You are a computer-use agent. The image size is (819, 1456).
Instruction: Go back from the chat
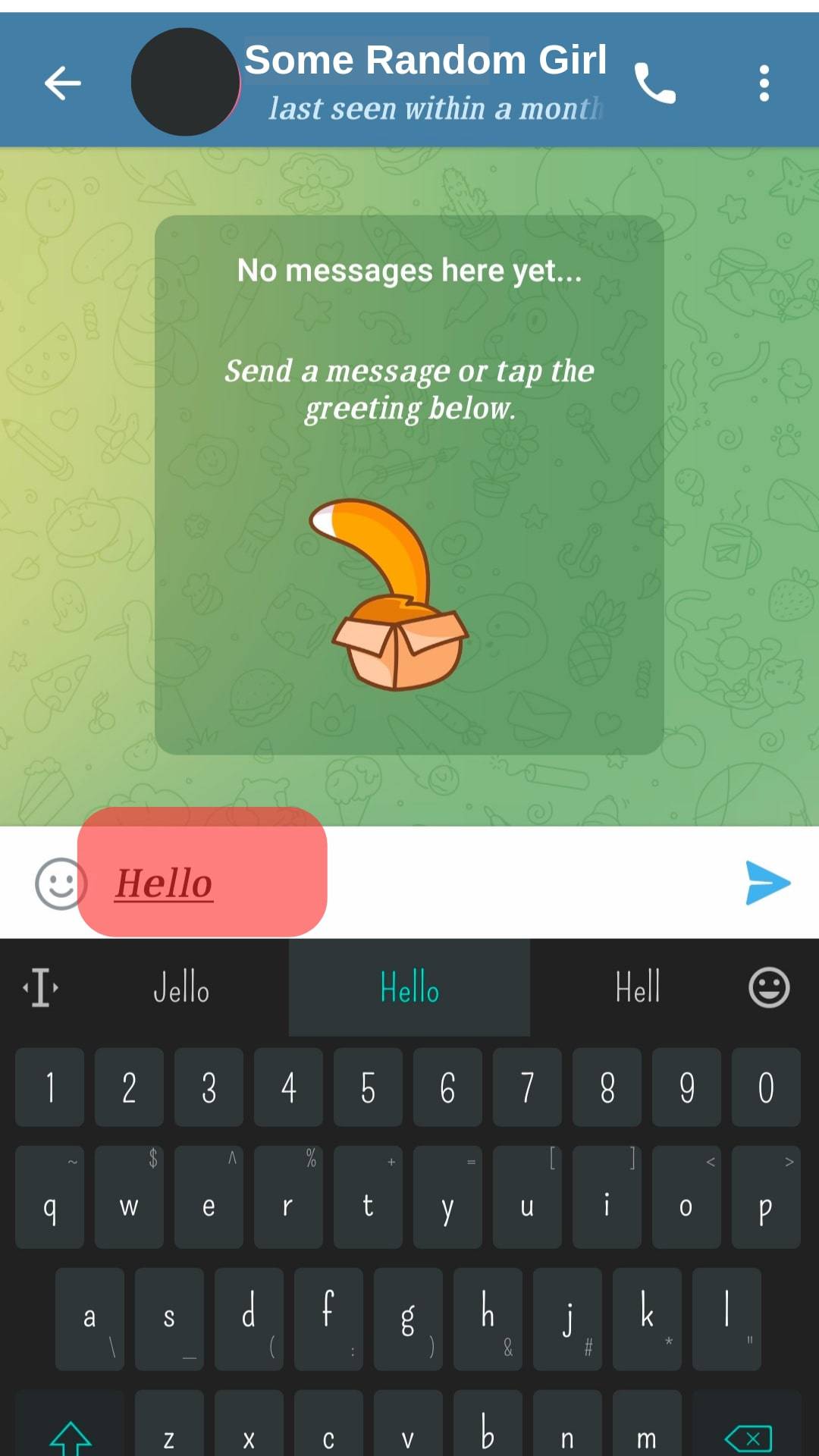click(62, 83)
